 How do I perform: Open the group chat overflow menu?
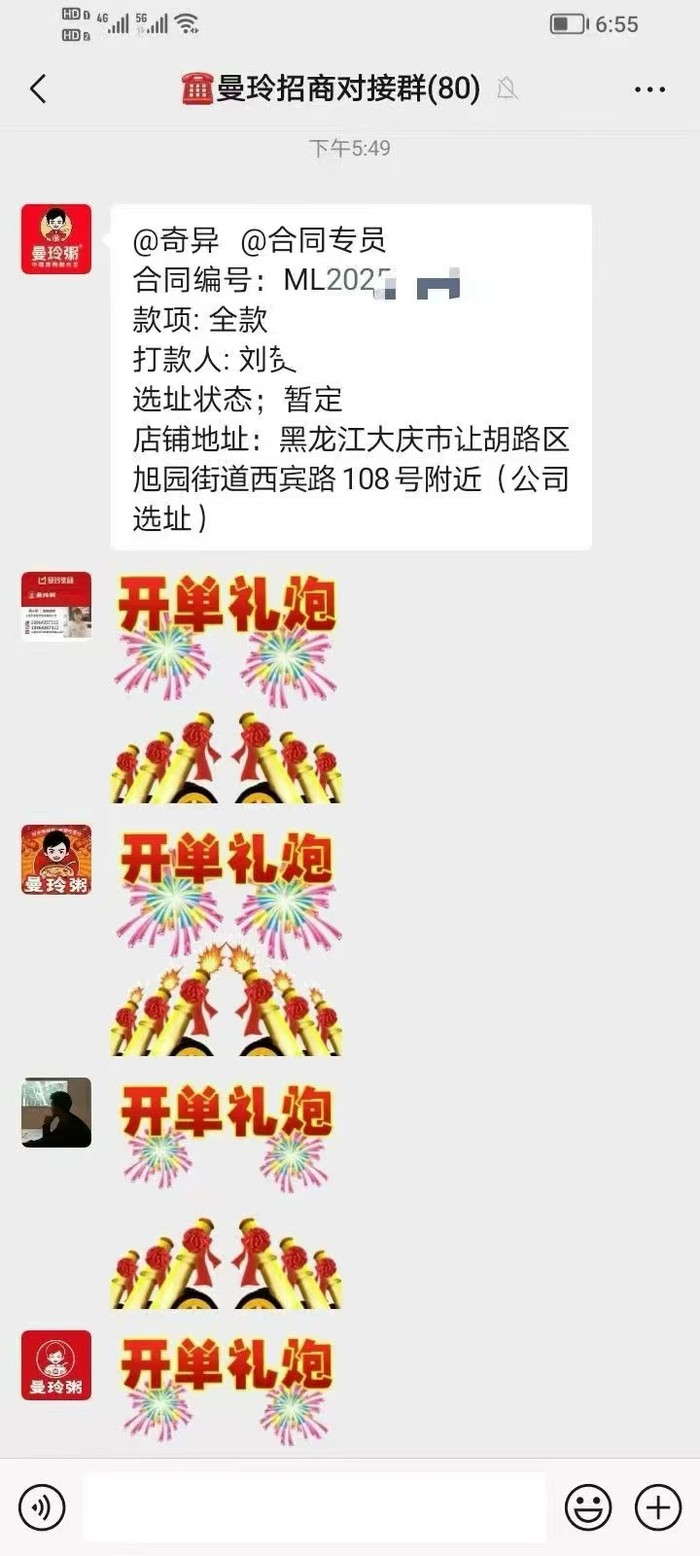pyautogui.click(x=649, y=90)
